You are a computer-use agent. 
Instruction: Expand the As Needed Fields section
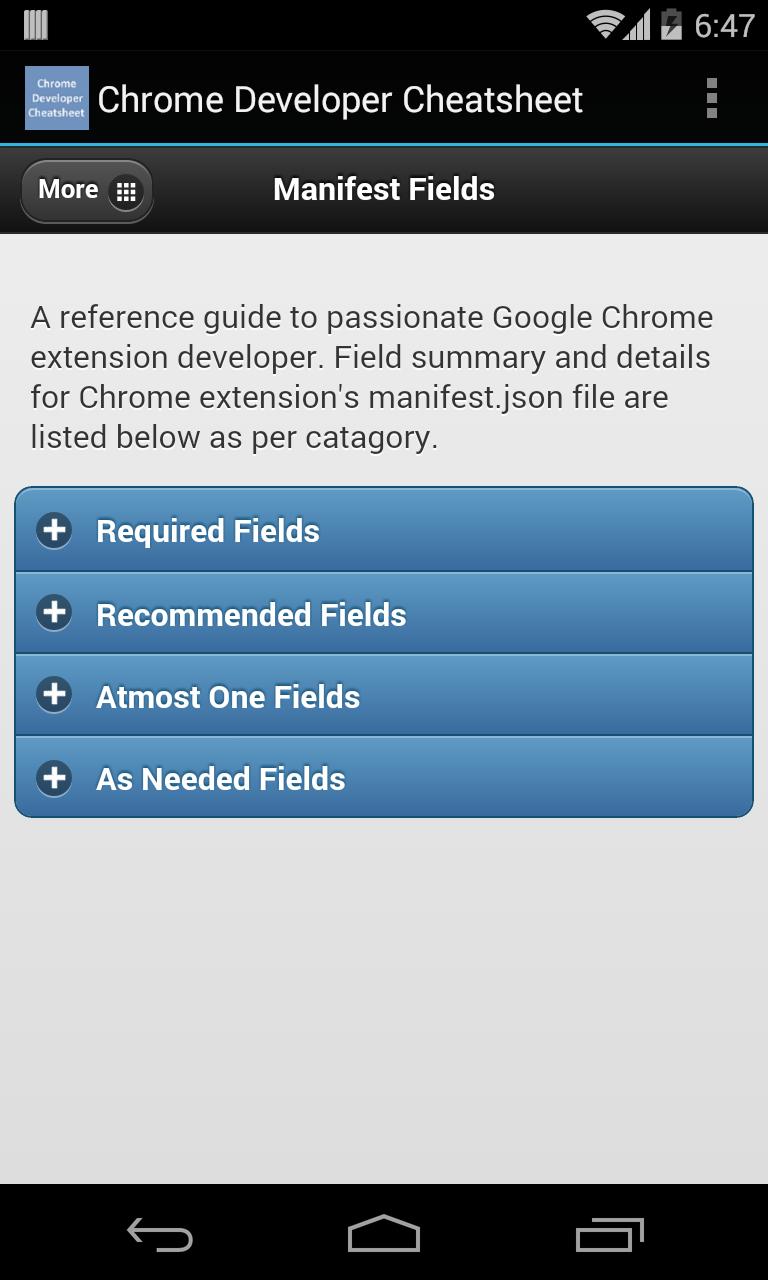point(384,777)
